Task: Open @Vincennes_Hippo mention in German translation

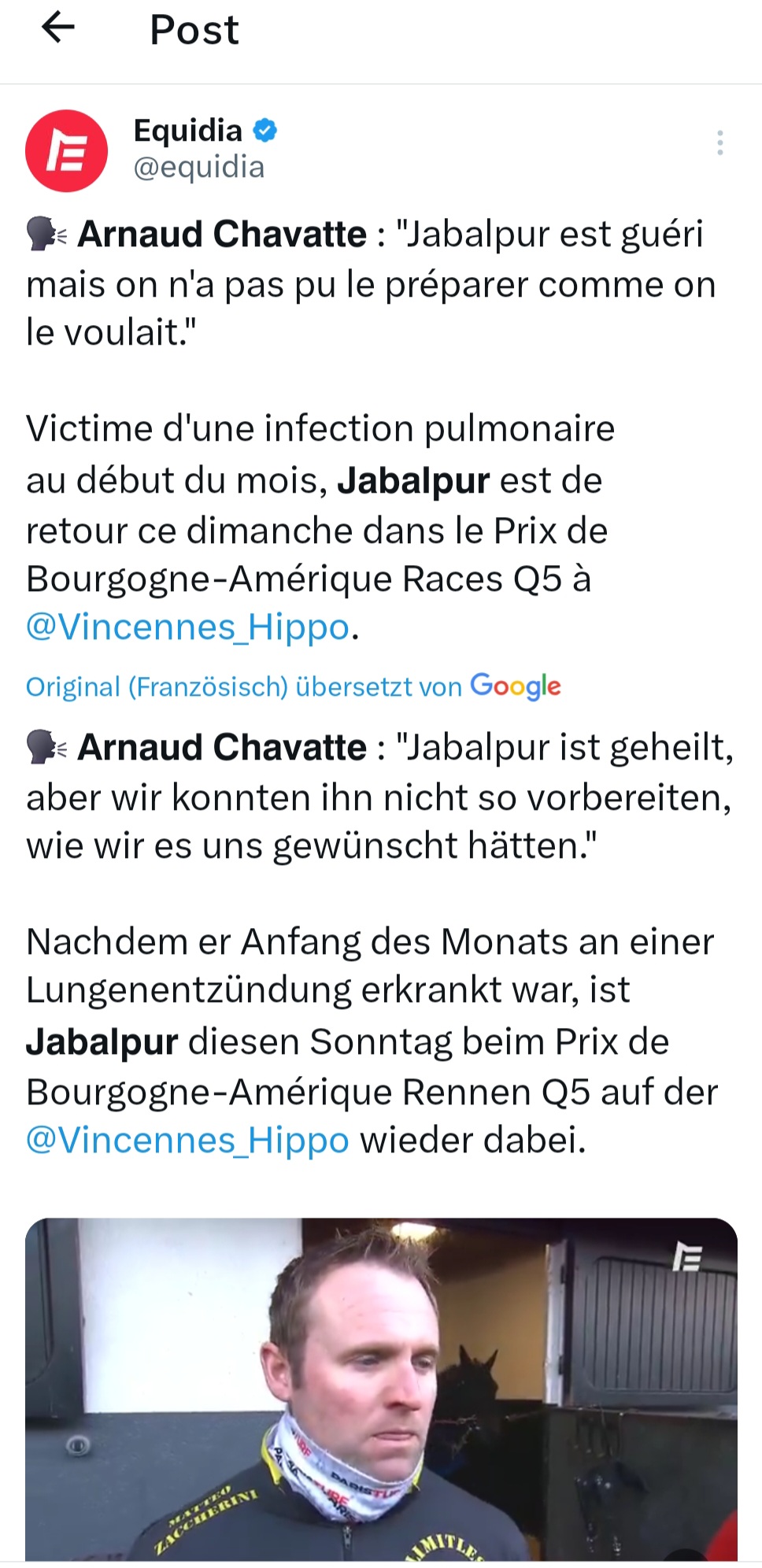Action: click(187, 1141)
